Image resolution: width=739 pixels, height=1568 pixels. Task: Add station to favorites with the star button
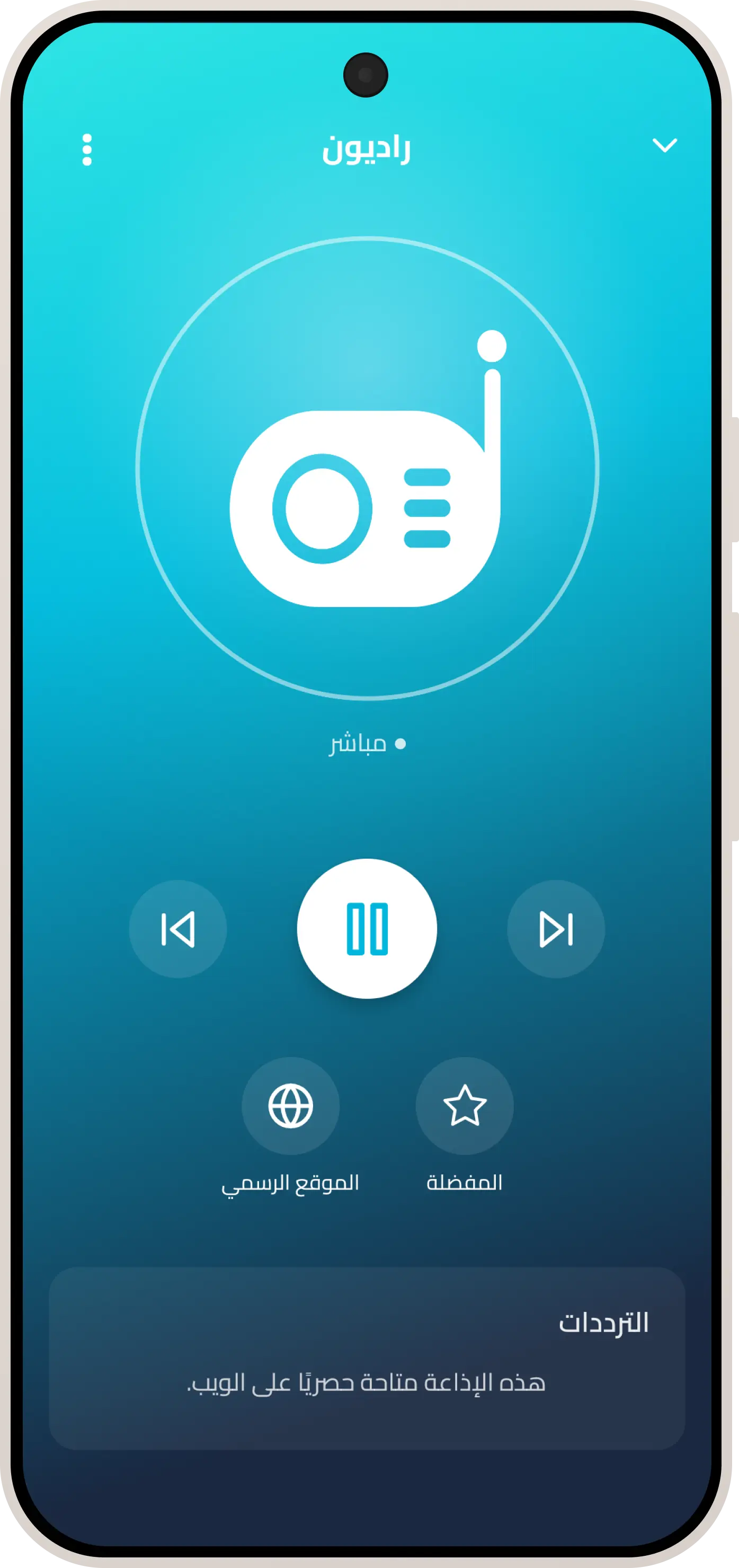(465, 1105)
